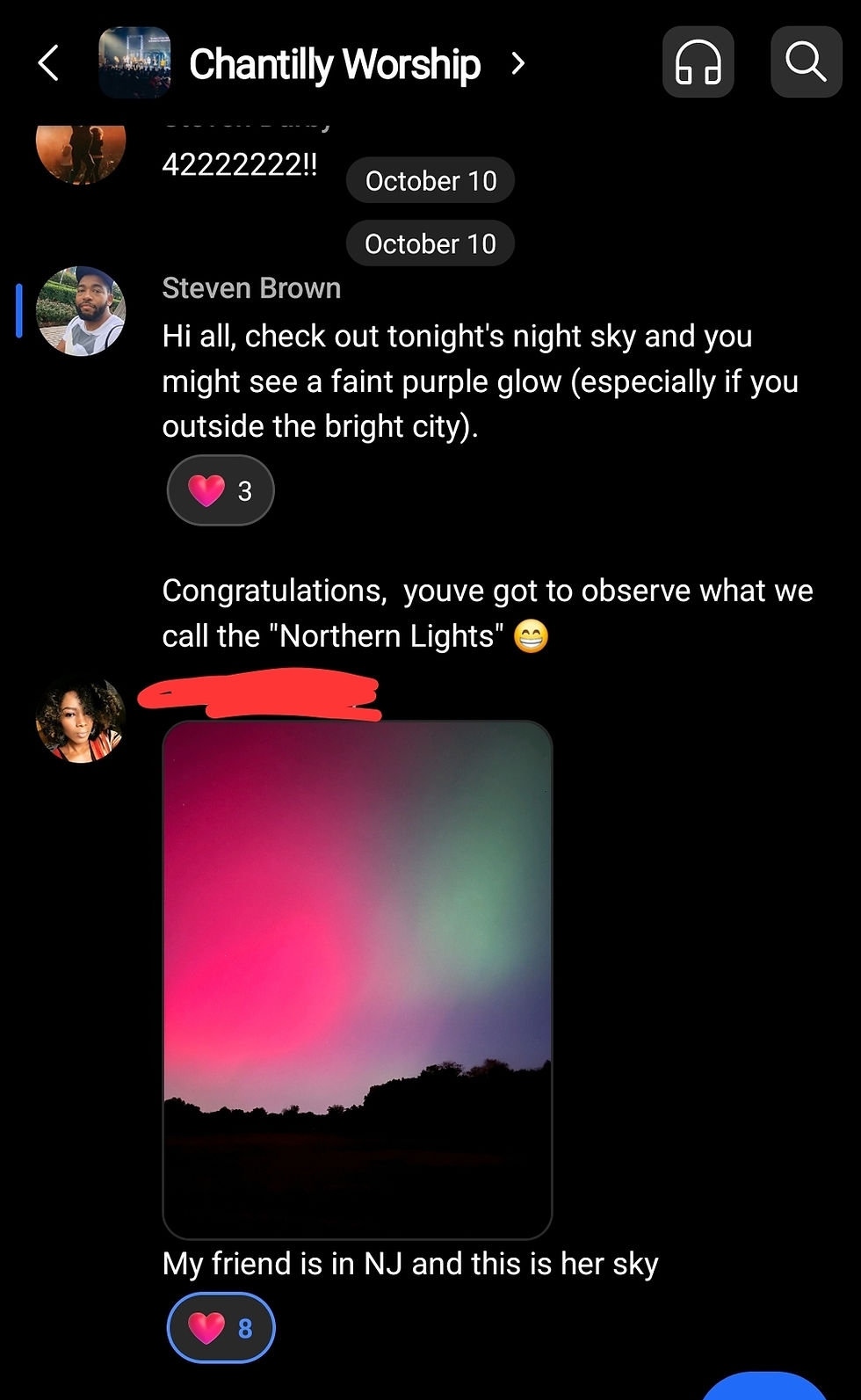This screenshot has width=861, height=1400.
Task: Search within this chat
Action: point(806,62)
